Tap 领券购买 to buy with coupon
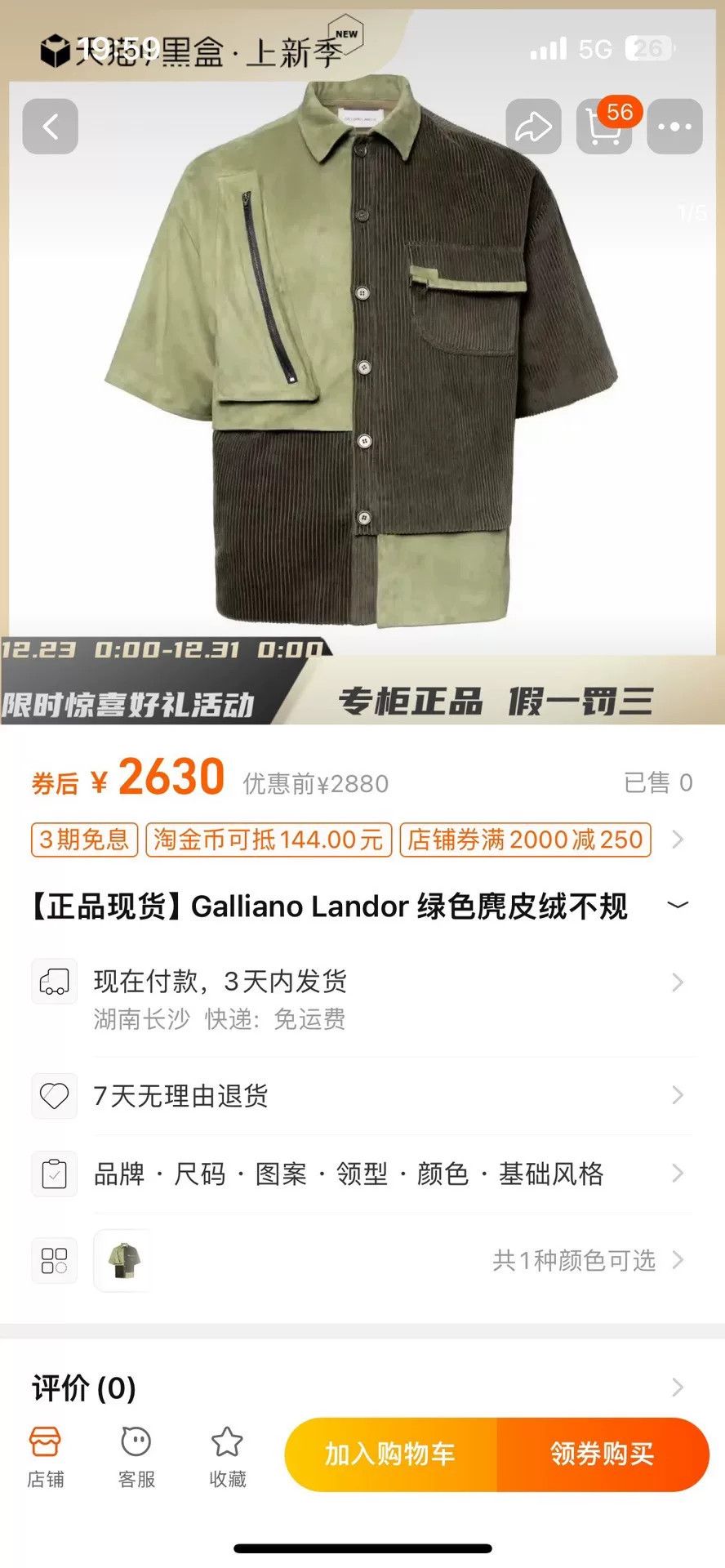This screenshot has height=1568, width=725. (603, 1454)
